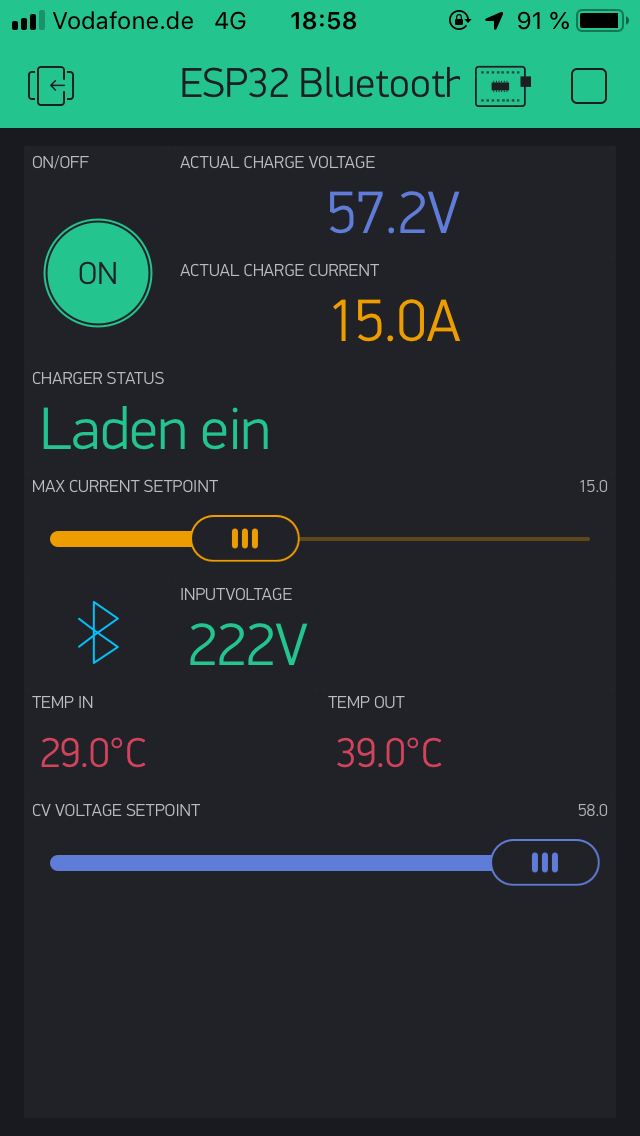Tap the CV Voltage Setpoint slider handle

544,862
